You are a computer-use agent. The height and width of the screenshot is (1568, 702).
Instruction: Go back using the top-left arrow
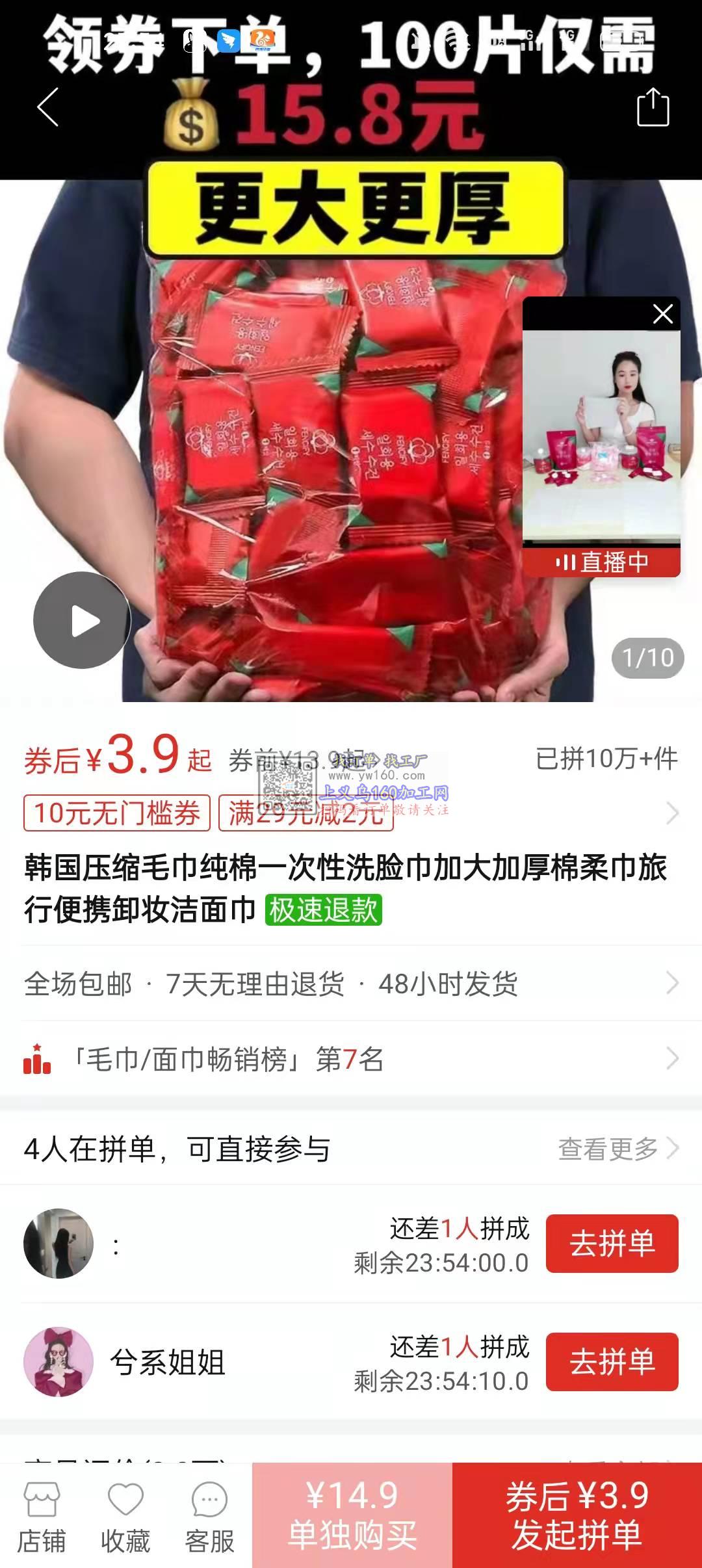[x=48, y=107]
